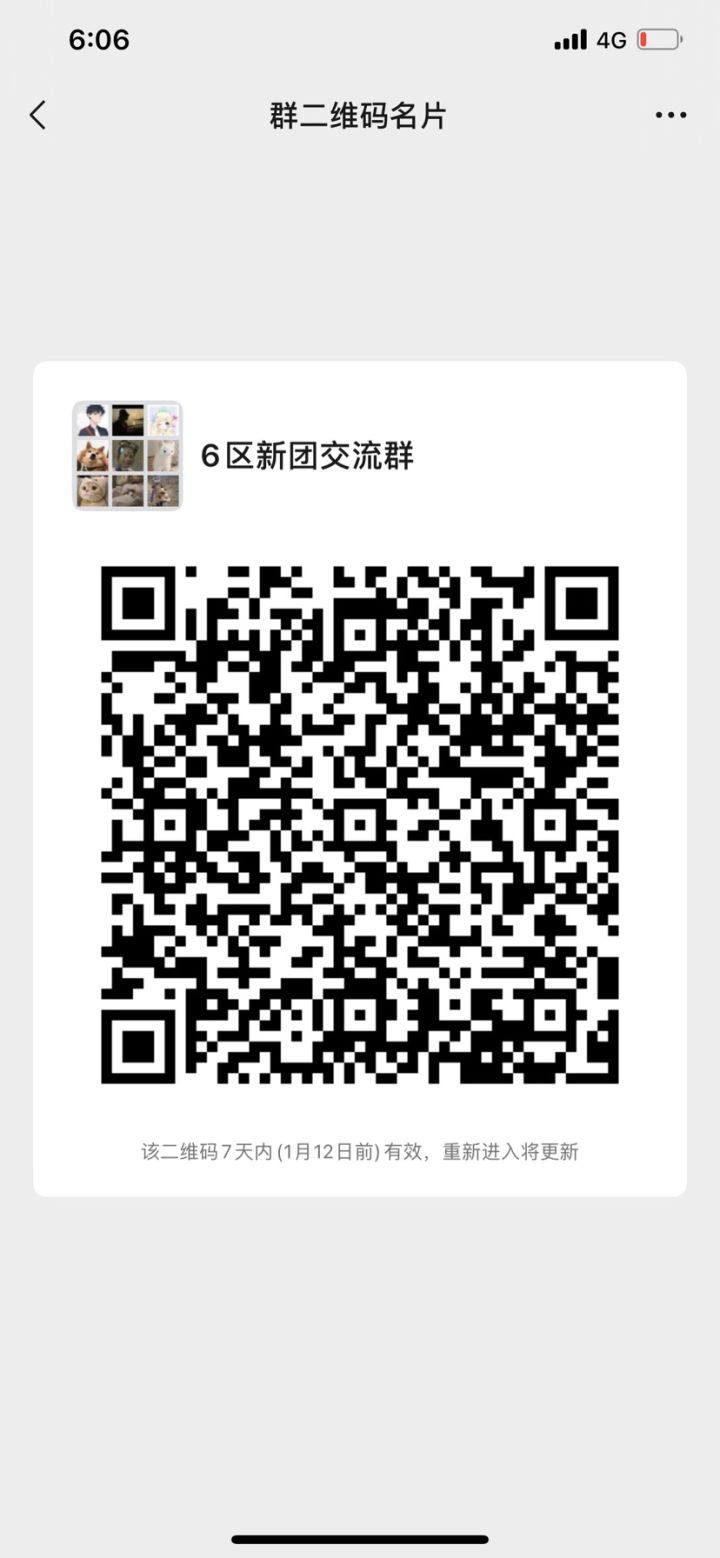
Task: Tap the top-left finder square of QR code
Action: (x=138, y=605)
